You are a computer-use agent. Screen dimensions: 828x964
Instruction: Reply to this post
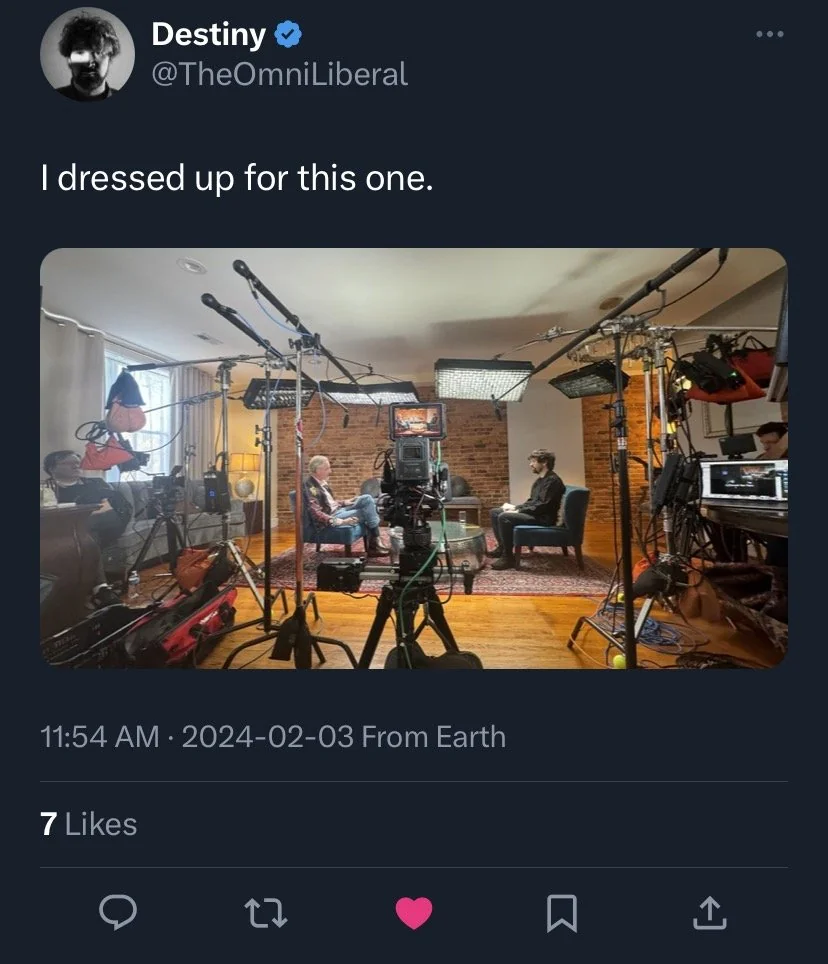[x=119, y=911]
